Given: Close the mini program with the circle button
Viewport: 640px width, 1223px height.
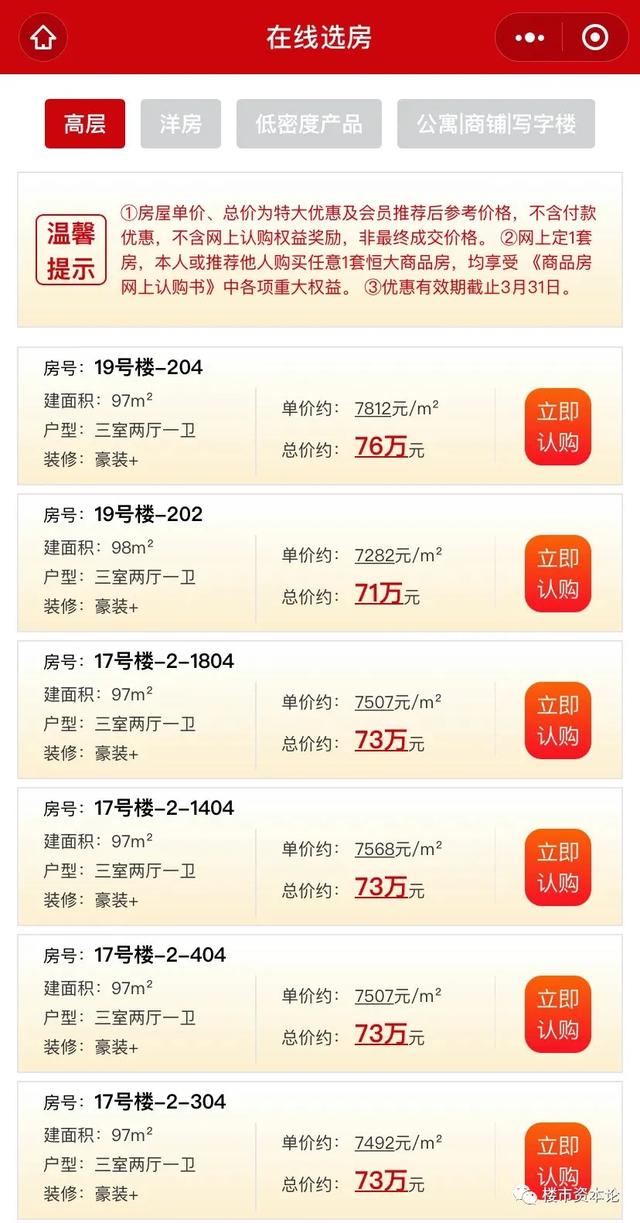Looking at the screenshot, I should pyautogui.click(x=594, y=38).
